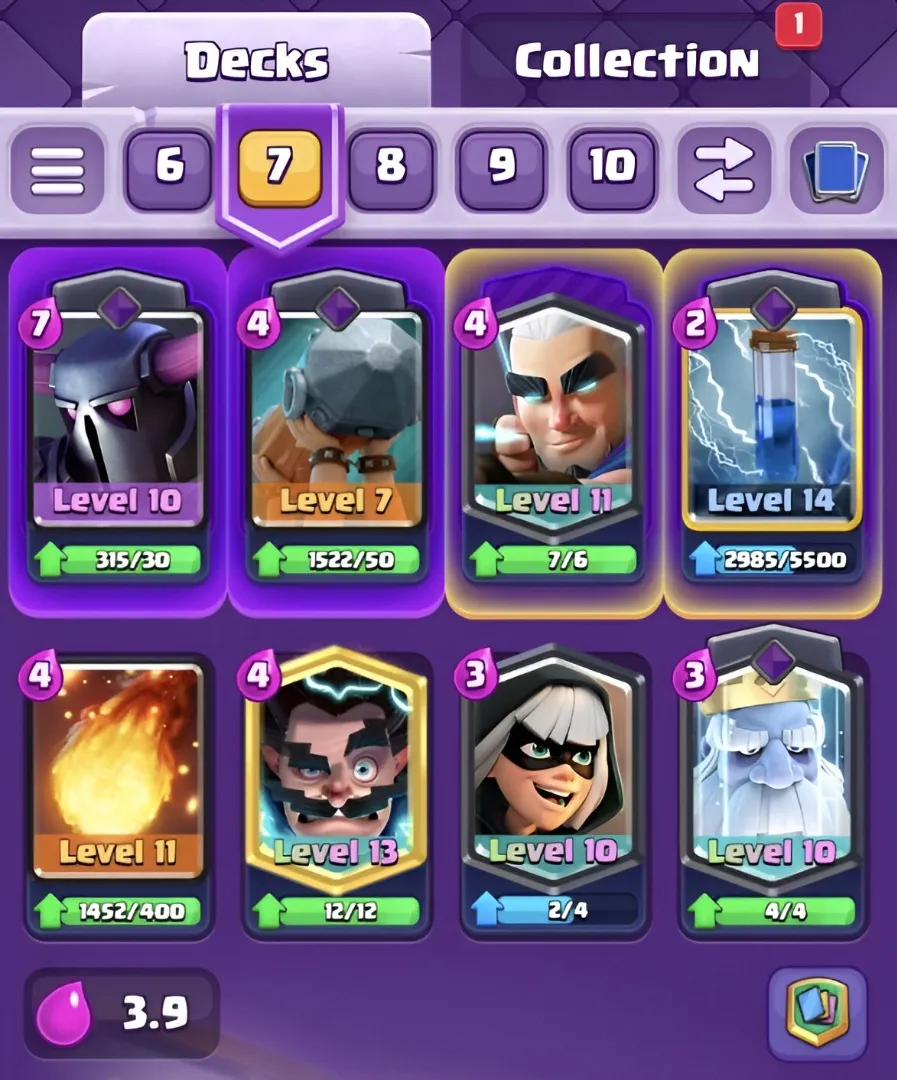Image resolution: width=897 pixels, height=1080 pixels.
Task: Open the deck list hamburger menu
Action: point(58,168)
